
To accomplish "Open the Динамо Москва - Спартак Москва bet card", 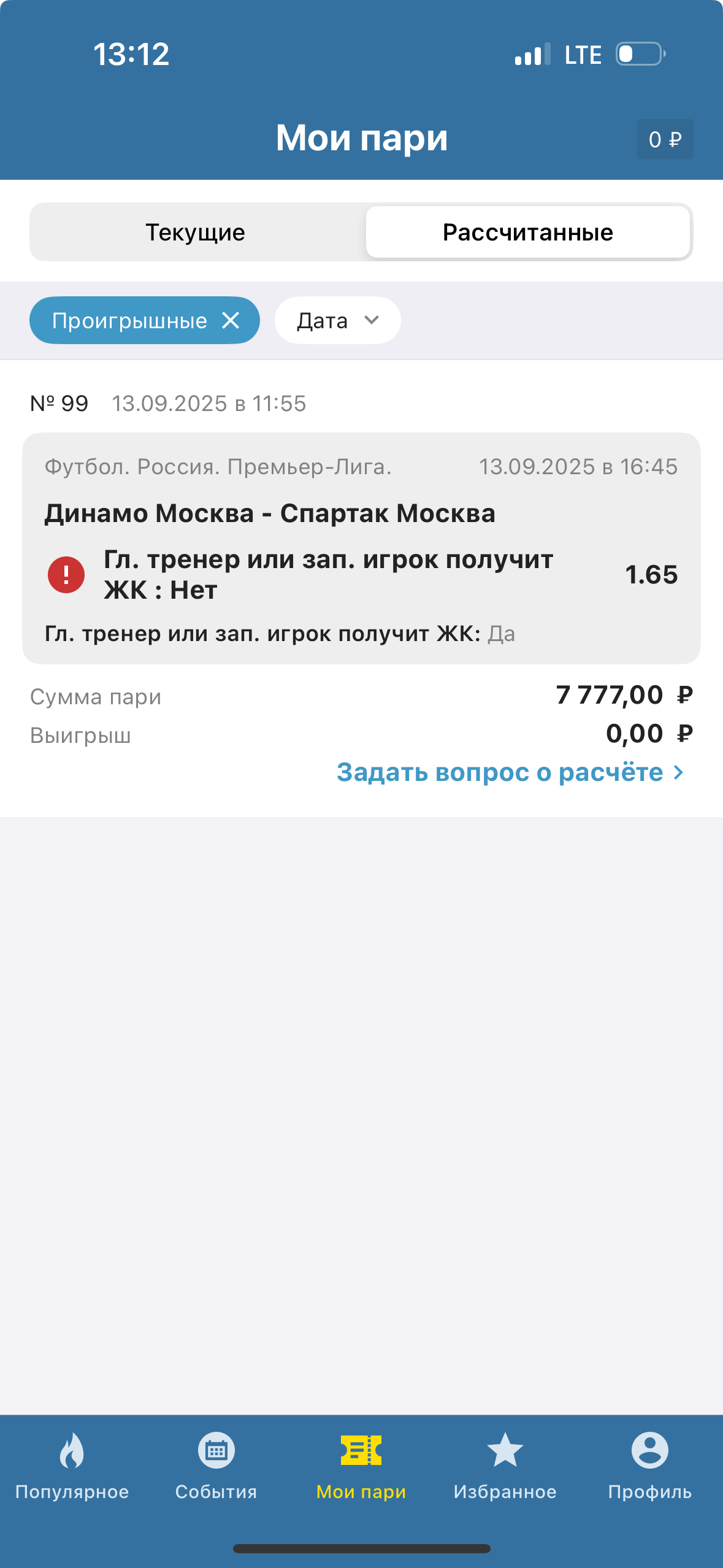I will 361,548.
